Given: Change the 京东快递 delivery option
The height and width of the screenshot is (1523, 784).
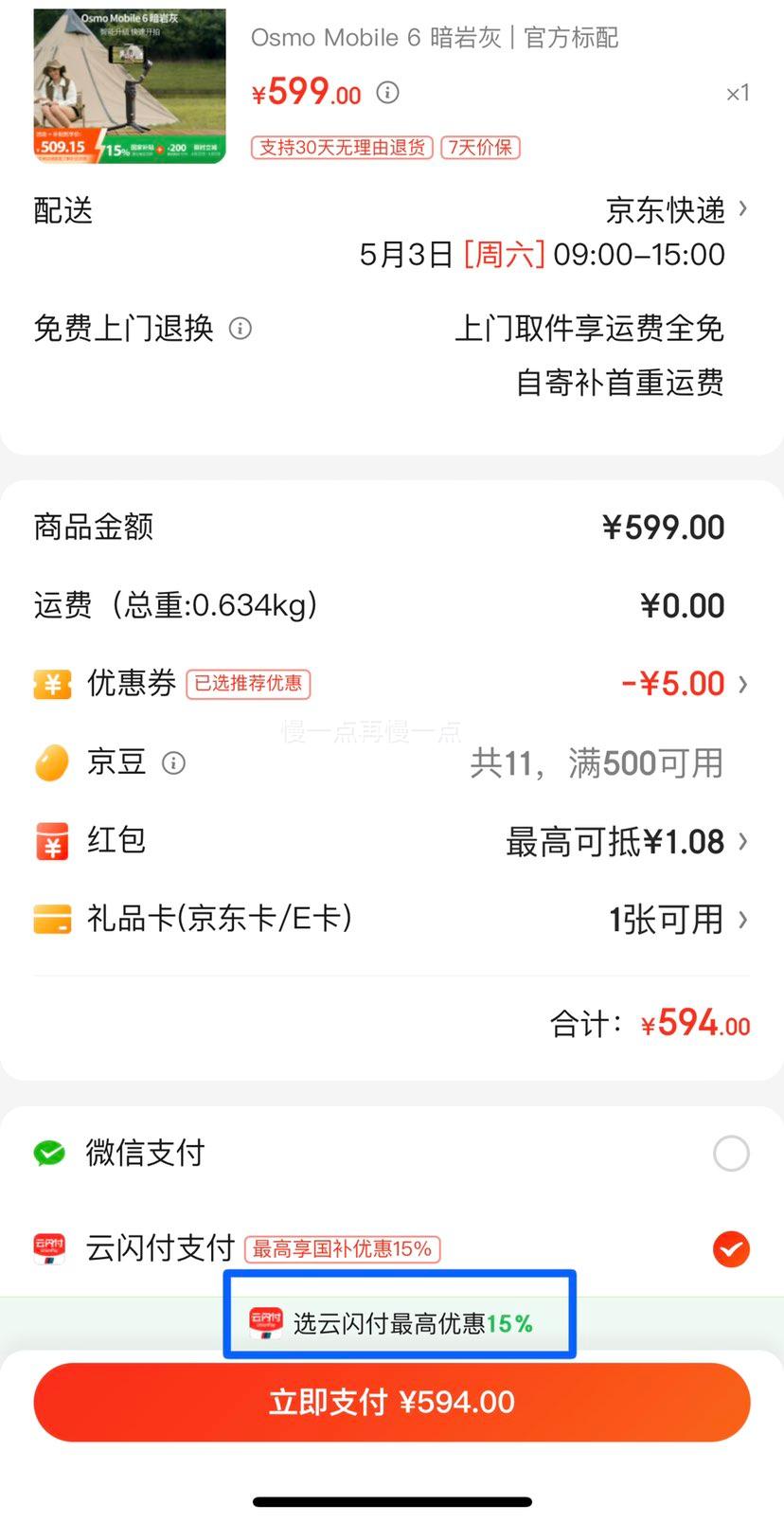Looking at the screenshot, I should pos(676,210).
